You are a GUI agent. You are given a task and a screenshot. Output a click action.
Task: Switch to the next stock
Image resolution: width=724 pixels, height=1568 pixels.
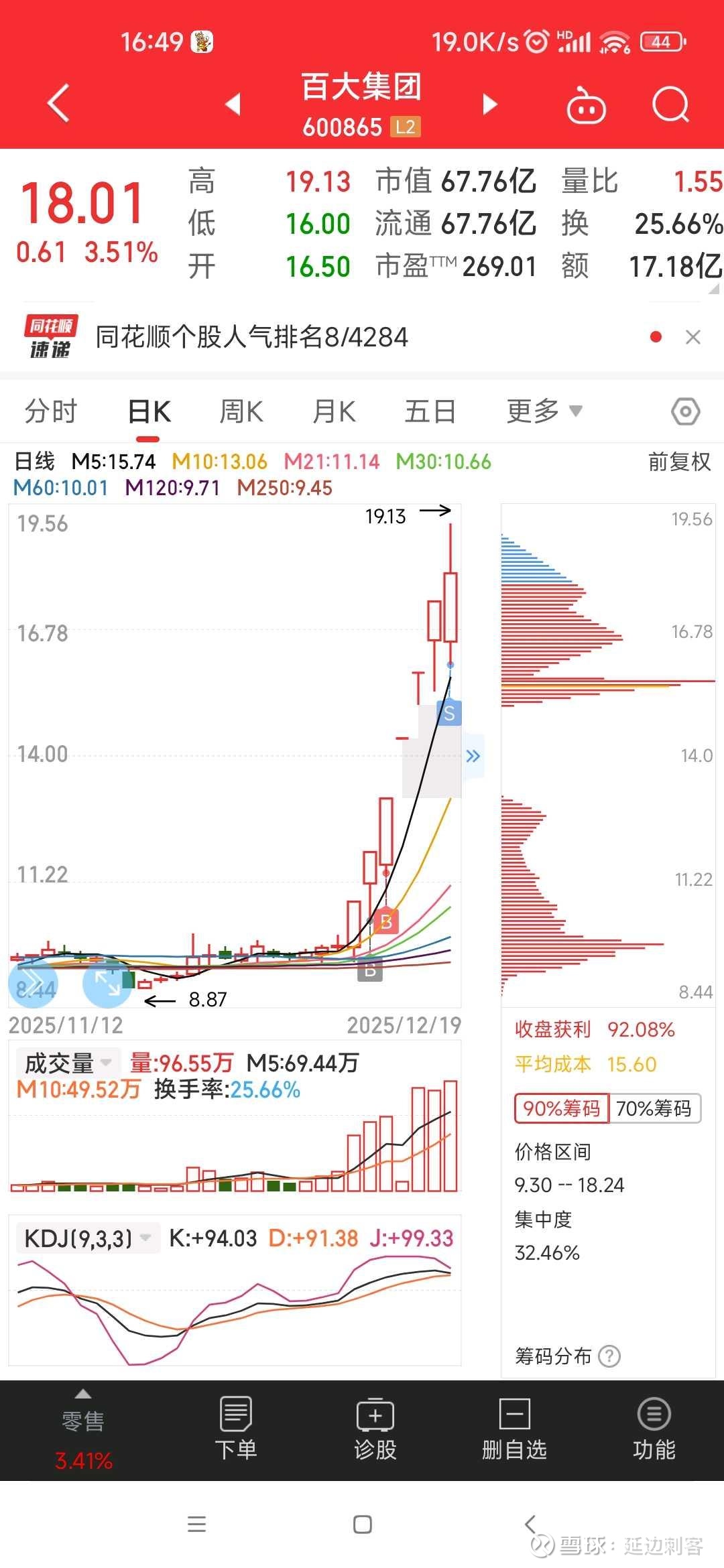point(490,104)
